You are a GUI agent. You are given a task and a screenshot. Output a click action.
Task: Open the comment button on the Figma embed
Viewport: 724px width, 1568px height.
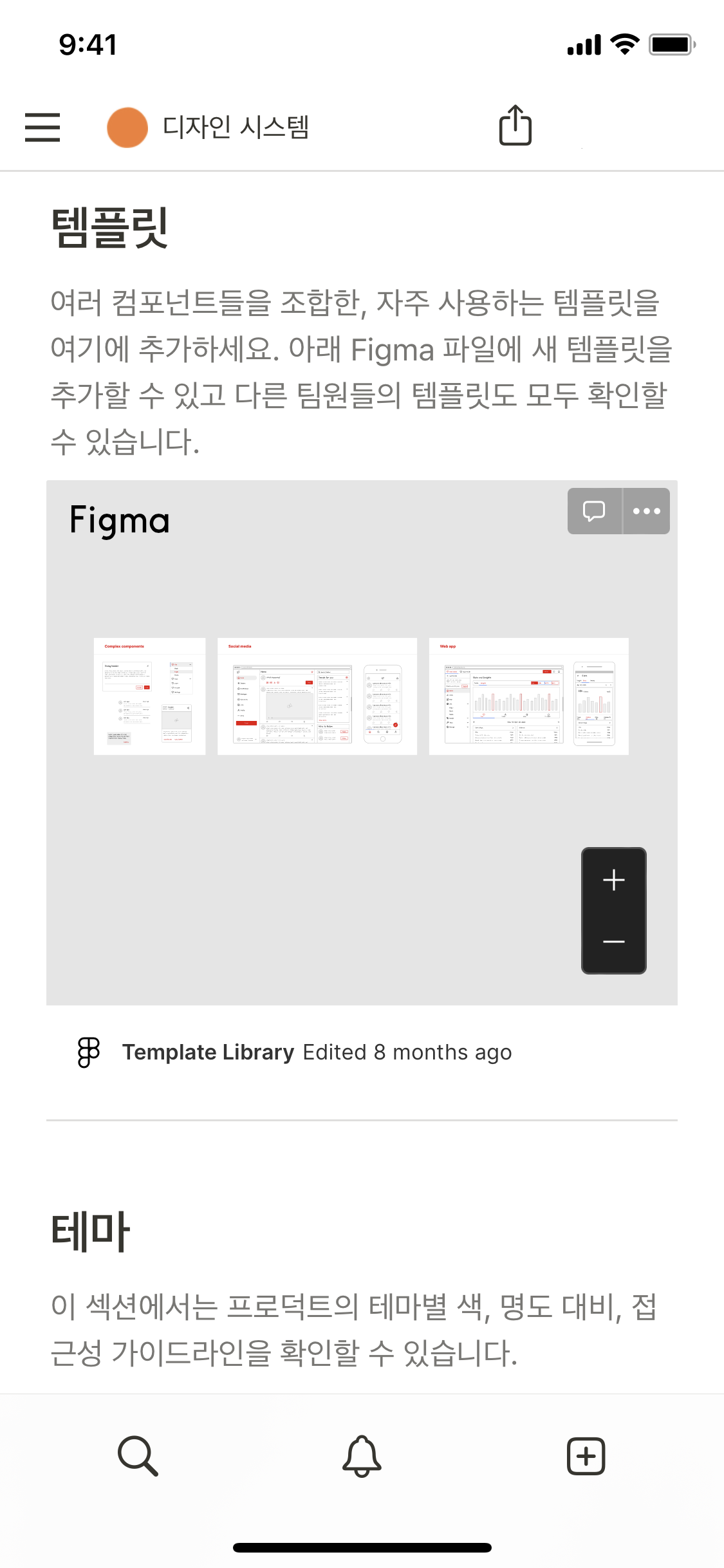point(594,511)
